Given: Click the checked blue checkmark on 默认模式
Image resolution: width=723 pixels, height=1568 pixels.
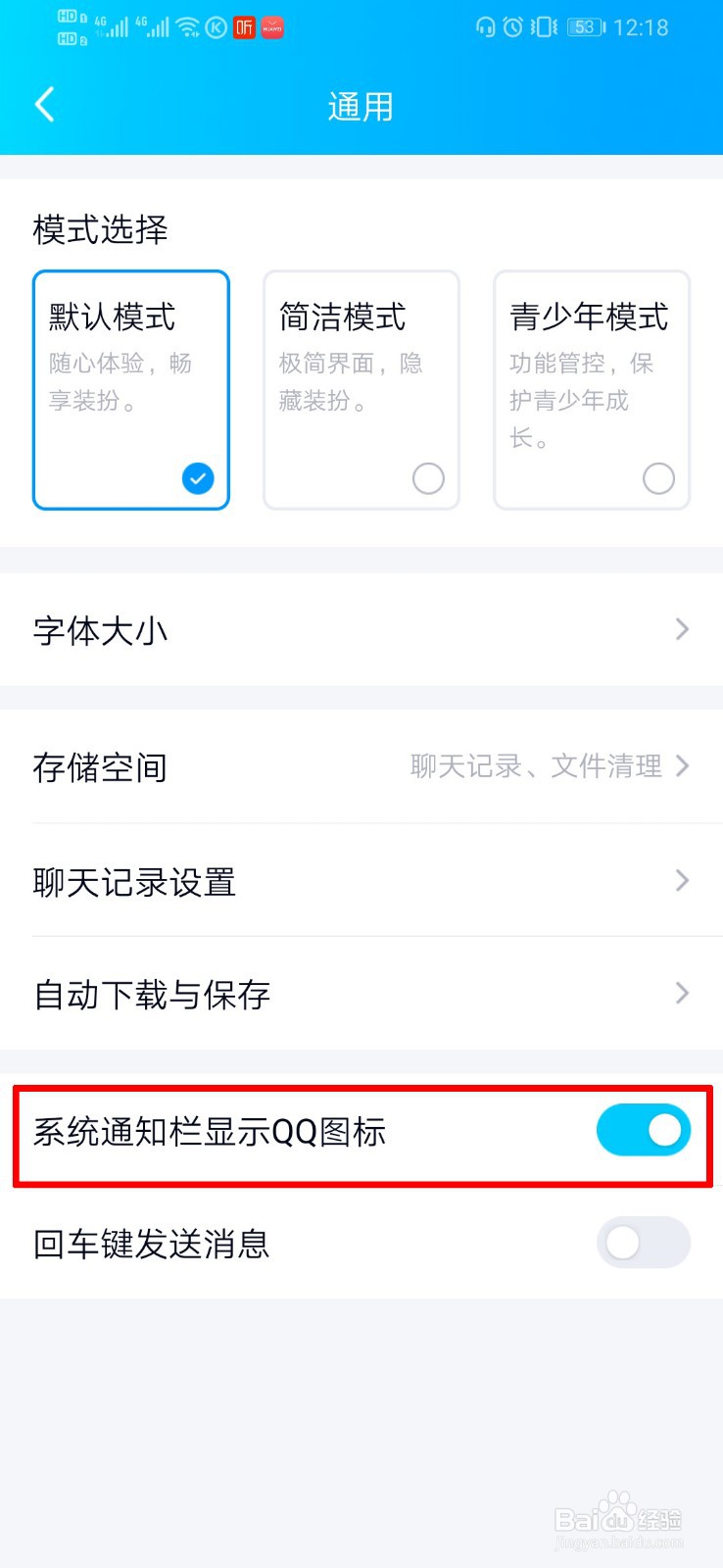Looking at the screenshot, I should click(x=197, y=478).
